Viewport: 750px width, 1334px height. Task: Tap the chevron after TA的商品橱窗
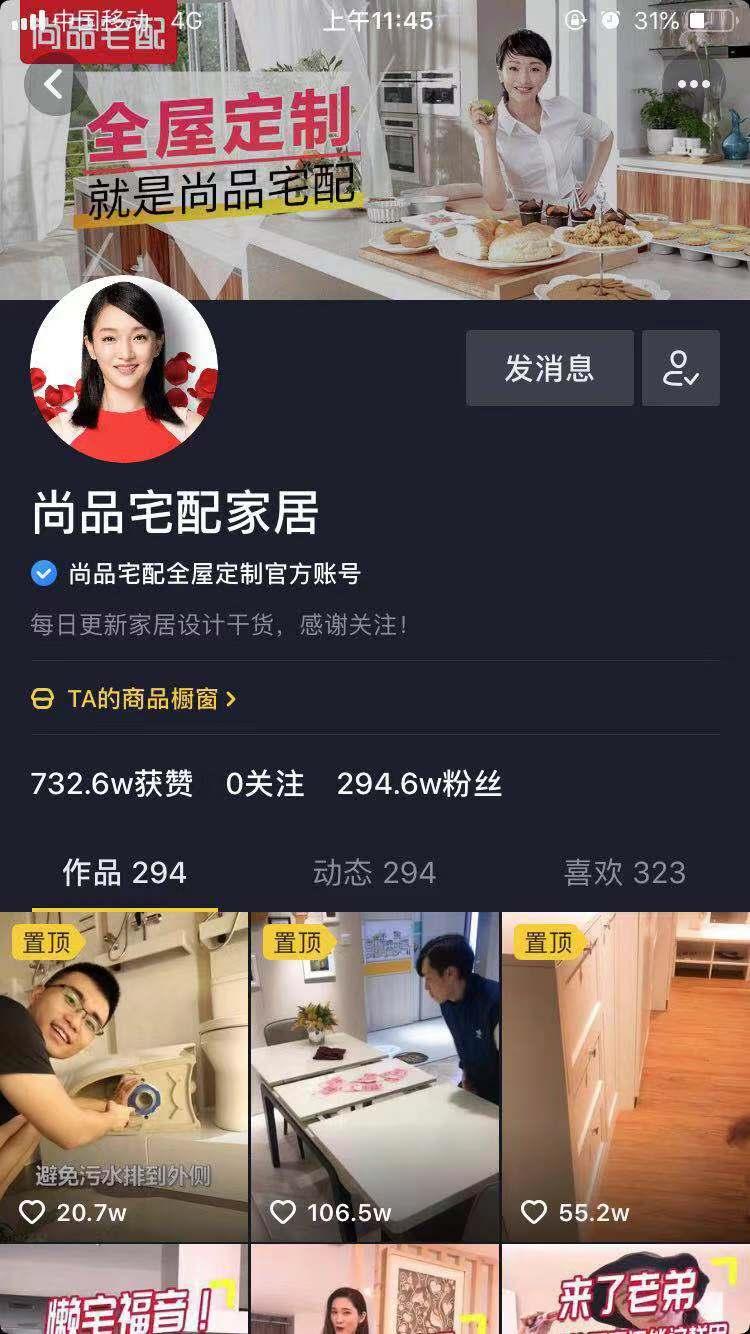click(x=236, y=700)
